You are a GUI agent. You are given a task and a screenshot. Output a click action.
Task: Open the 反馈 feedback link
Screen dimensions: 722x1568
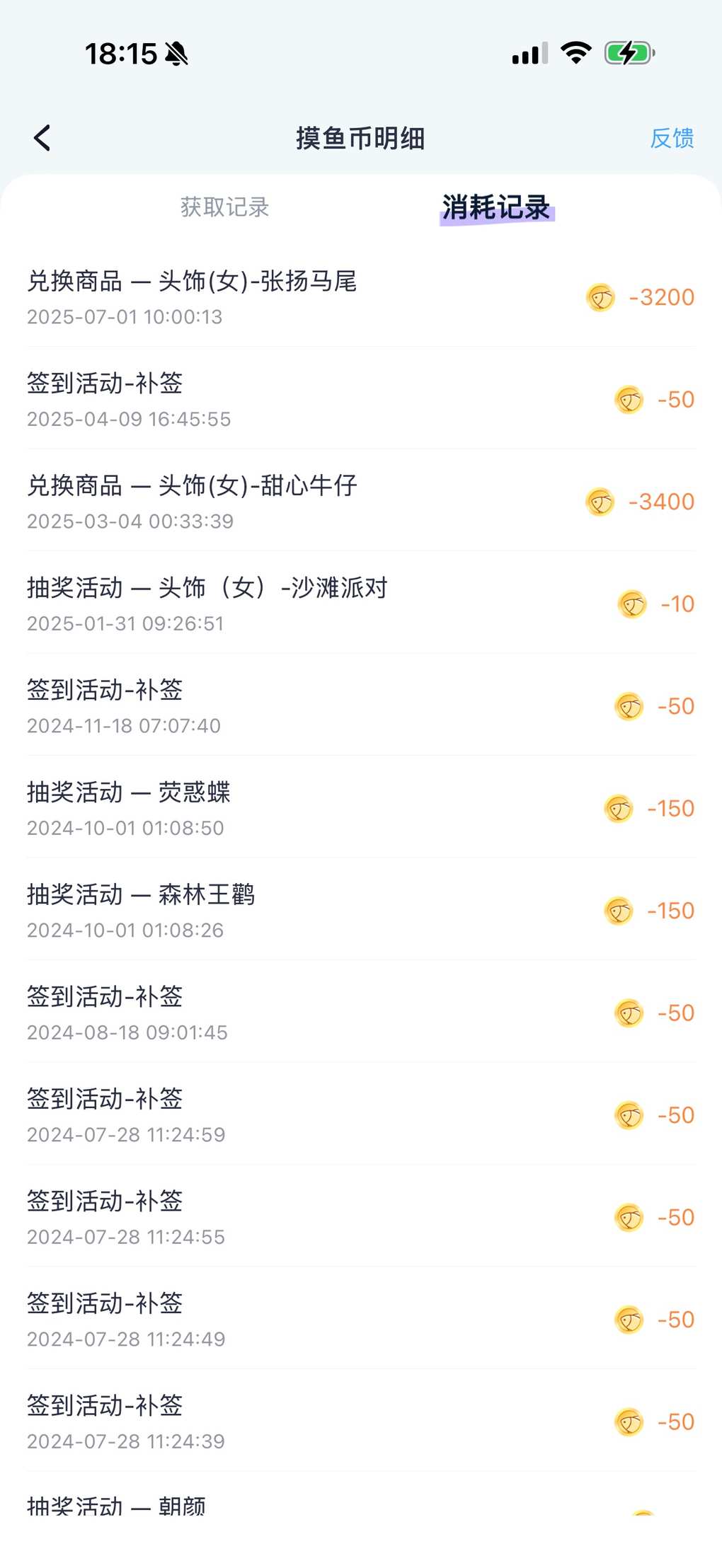tap(671, 138)
